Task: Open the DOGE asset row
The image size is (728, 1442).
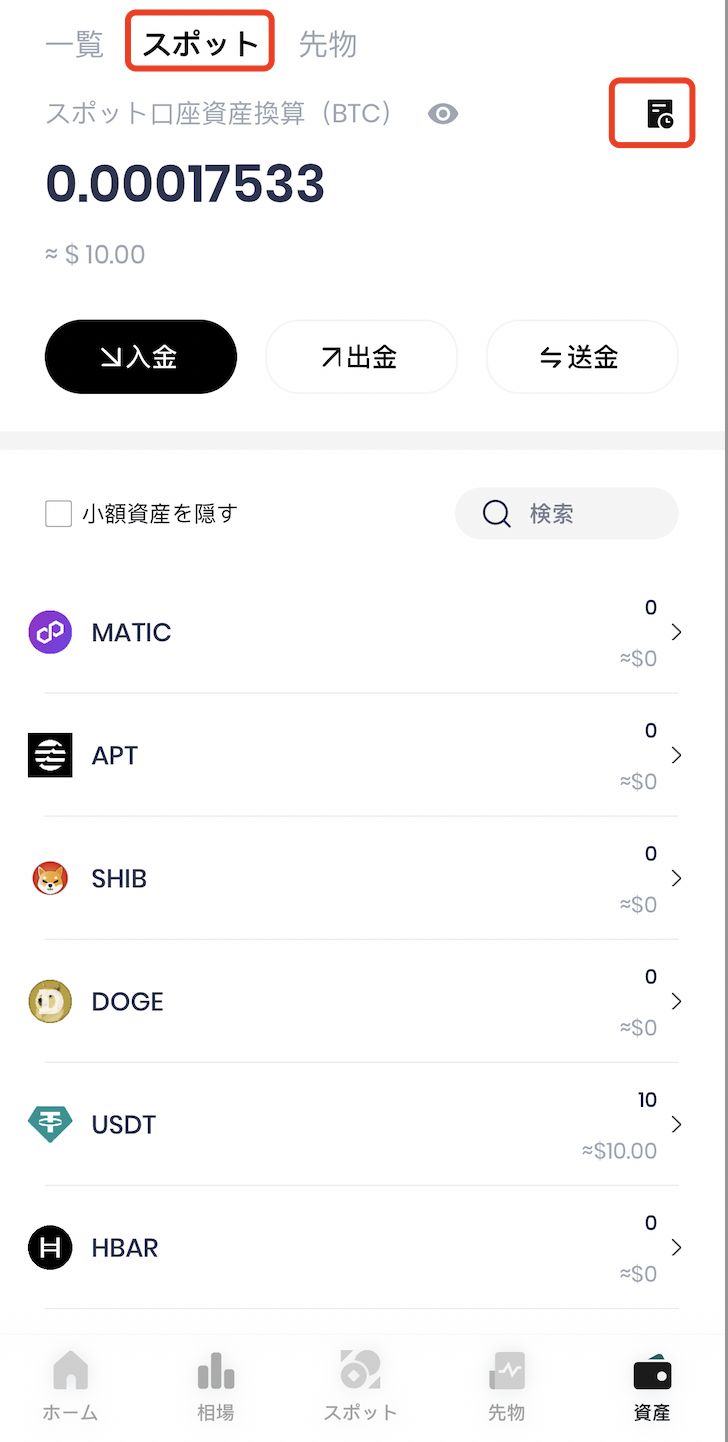Action: (x=360, y=1002)
